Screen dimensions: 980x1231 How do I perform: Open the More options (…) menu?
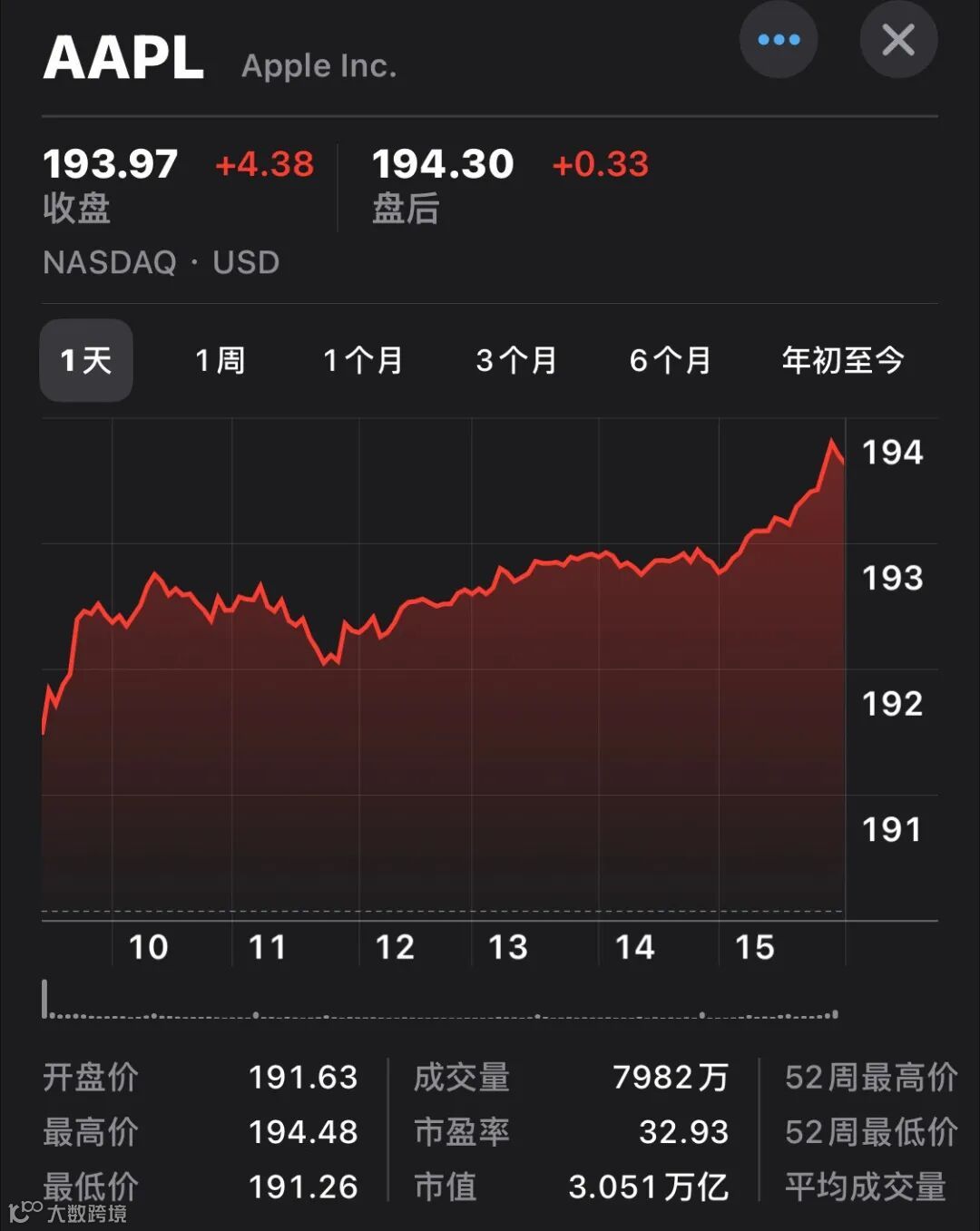point(779,40)
